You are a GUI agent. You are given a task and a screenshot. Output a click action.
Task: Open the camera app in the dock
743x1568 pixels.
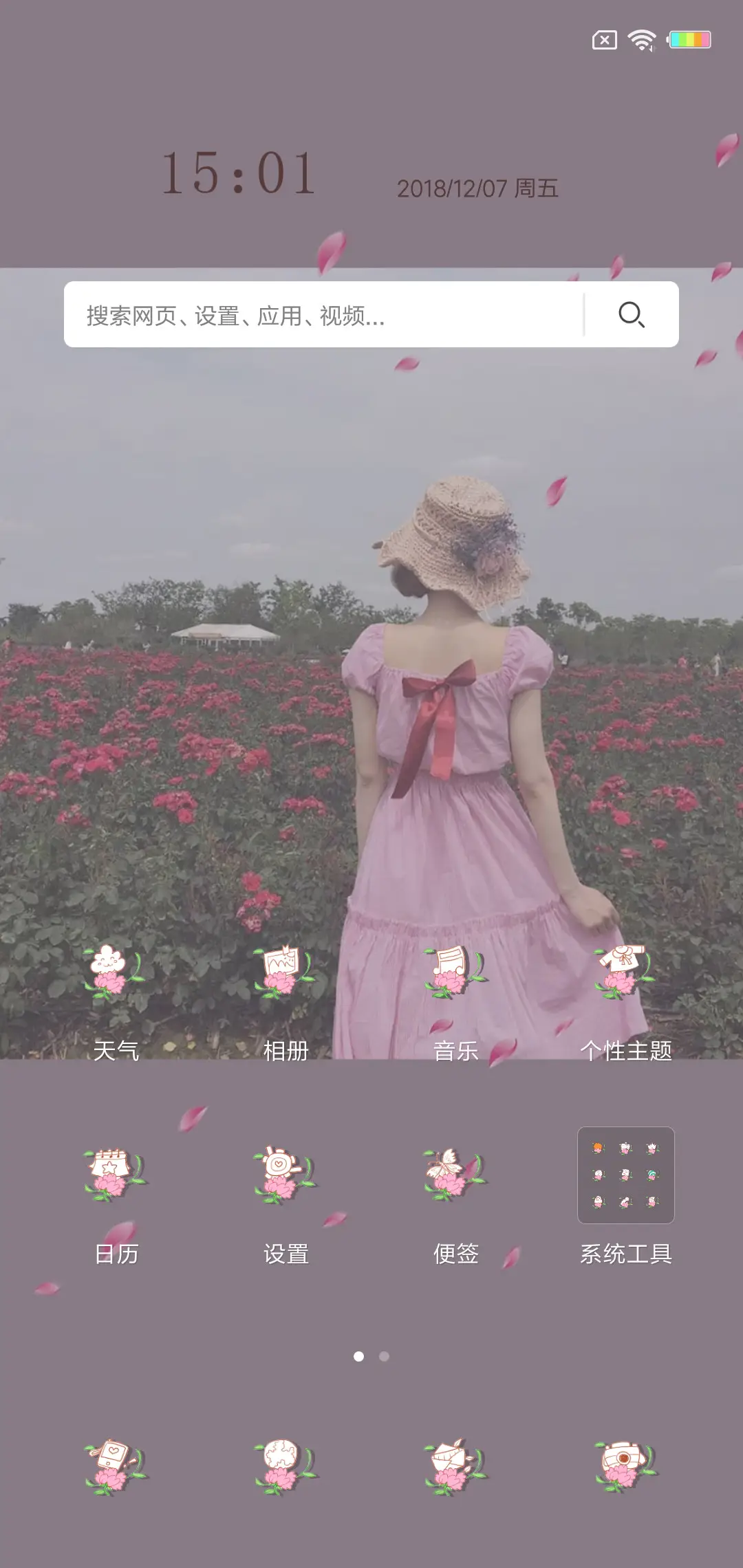pos(625,1465)
